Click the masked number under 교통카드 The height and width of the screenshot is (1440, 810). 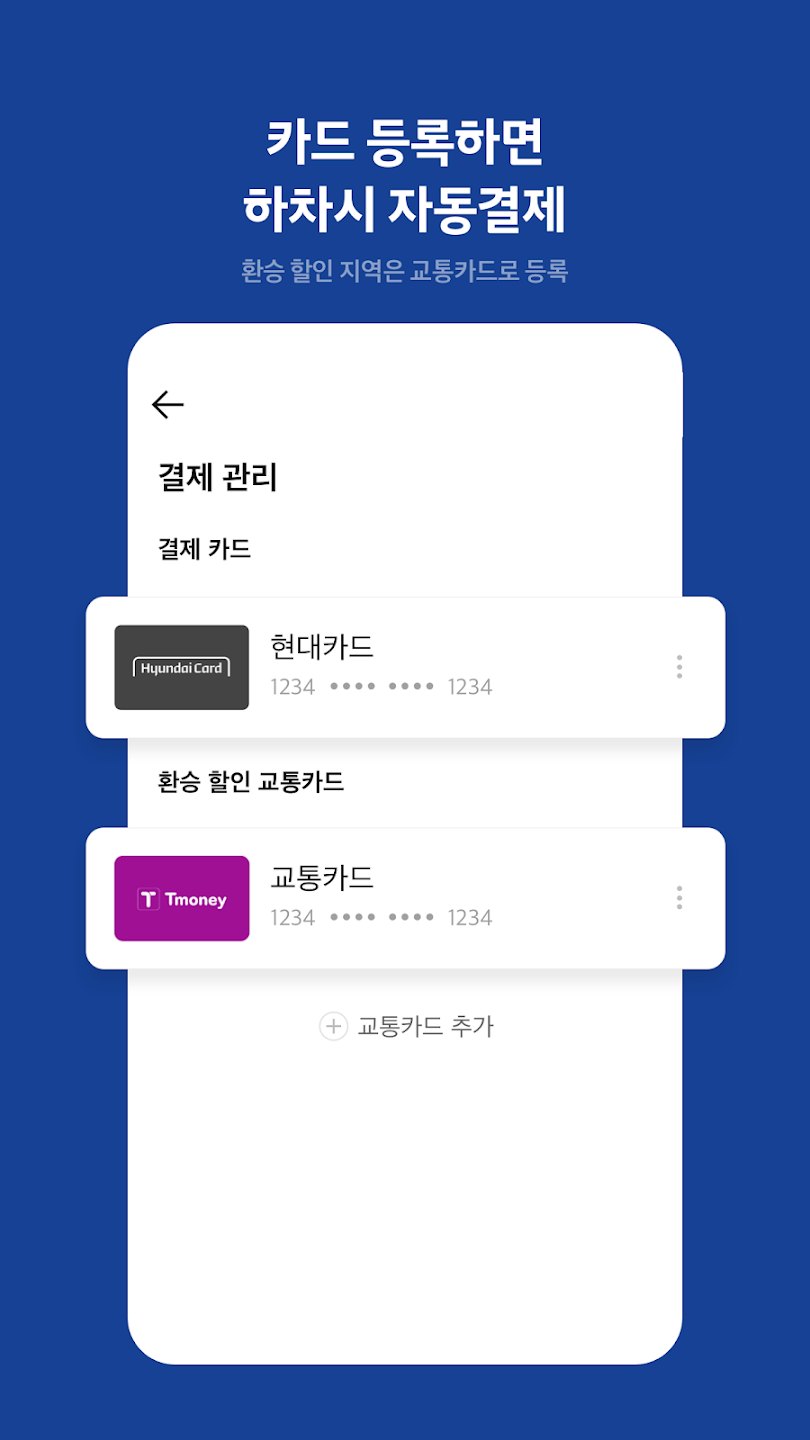380,917
